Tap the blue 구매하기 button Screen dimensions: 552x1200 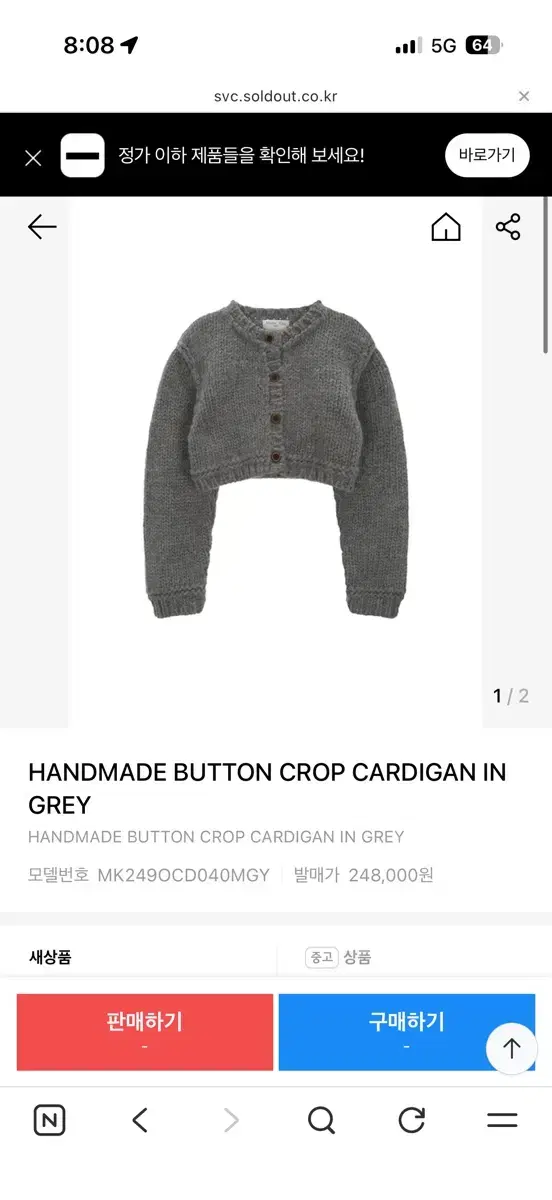(406, 1032)
